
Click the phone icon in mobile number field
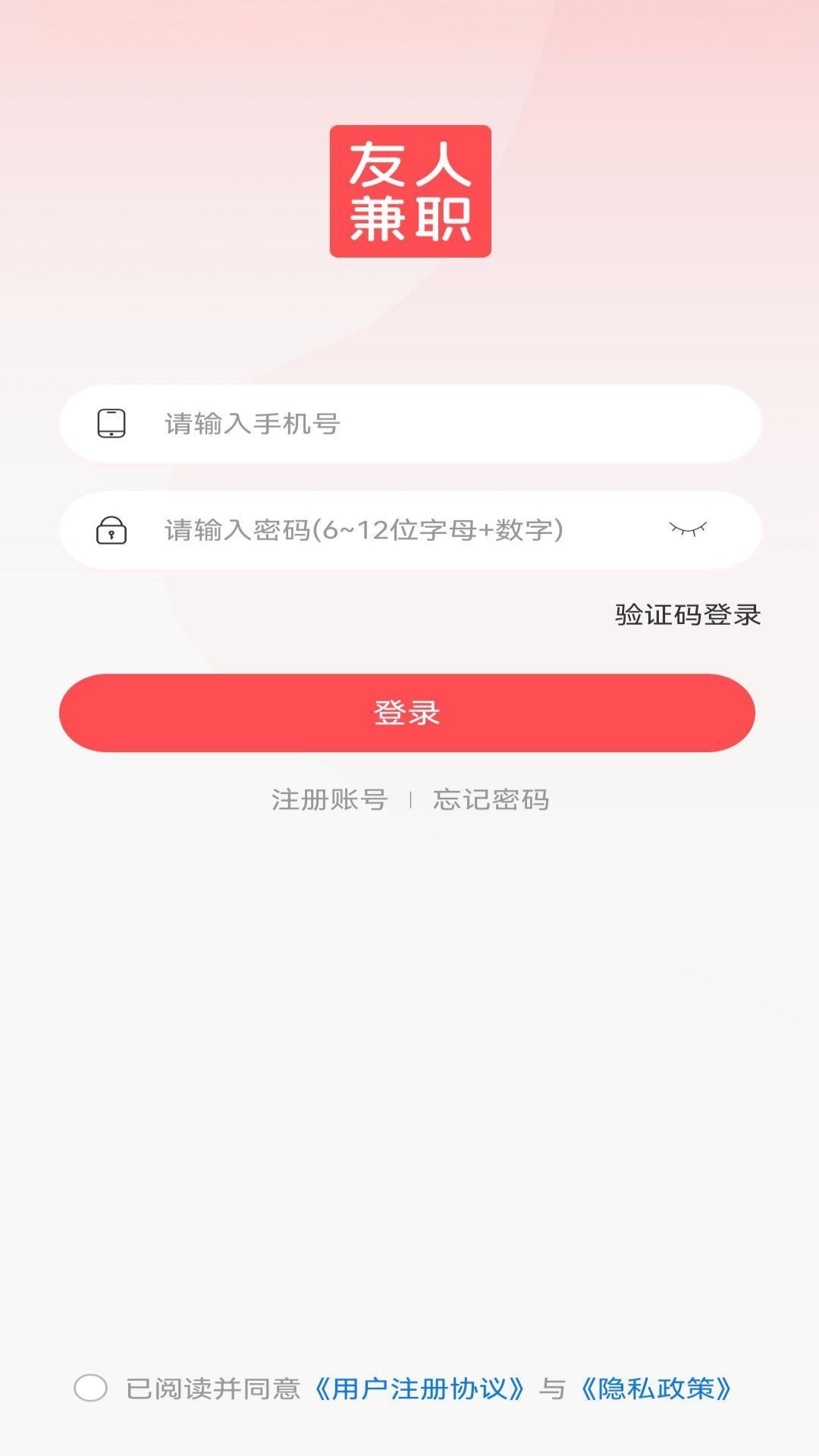[x=112, y=424]
